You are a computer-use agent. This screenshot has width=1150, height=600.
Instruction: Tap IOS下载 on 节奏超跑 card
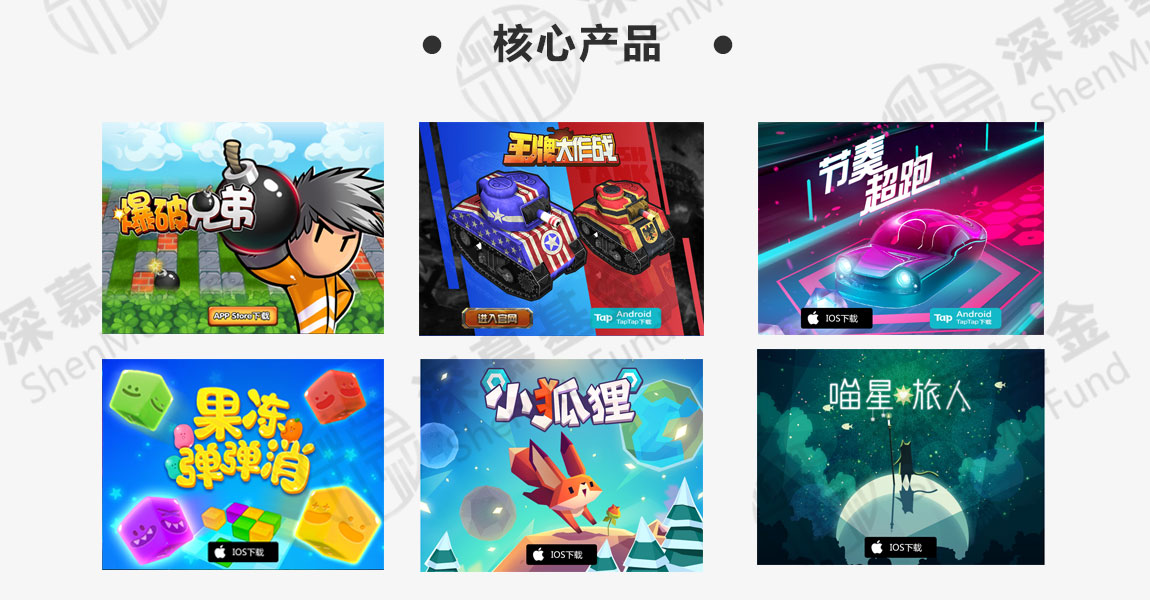point(836,318)
